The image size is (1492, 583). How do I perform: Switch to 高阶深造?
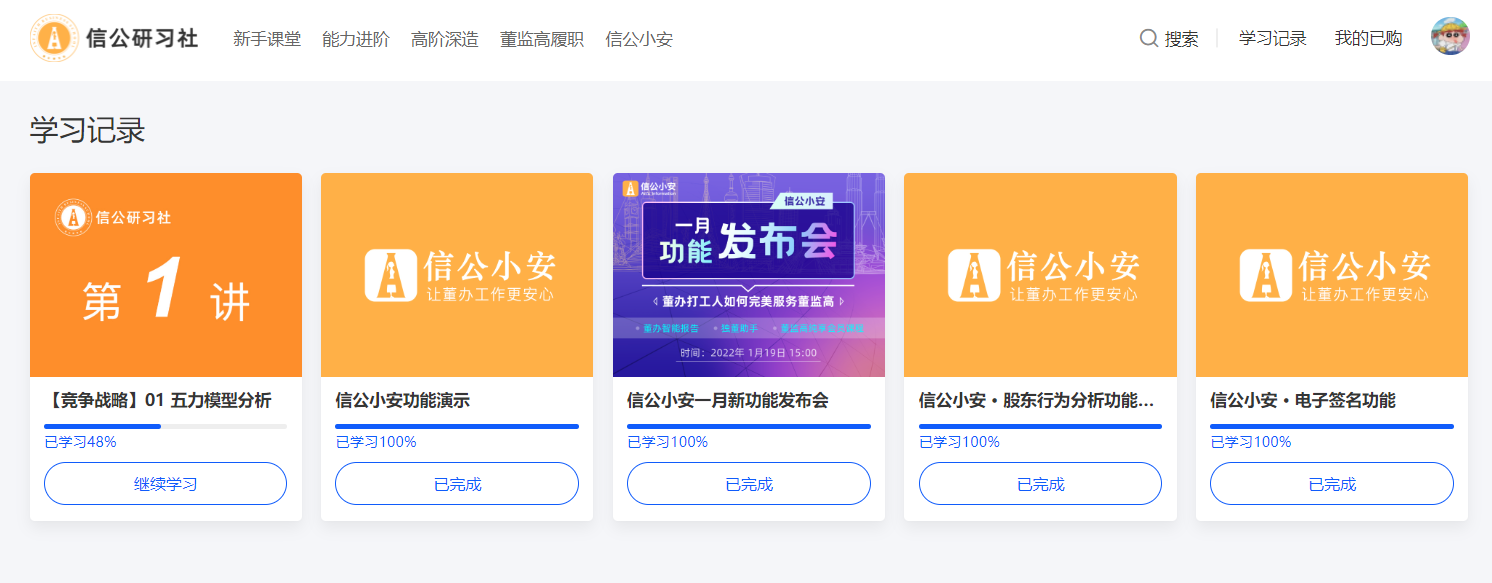tap(445, 39)
